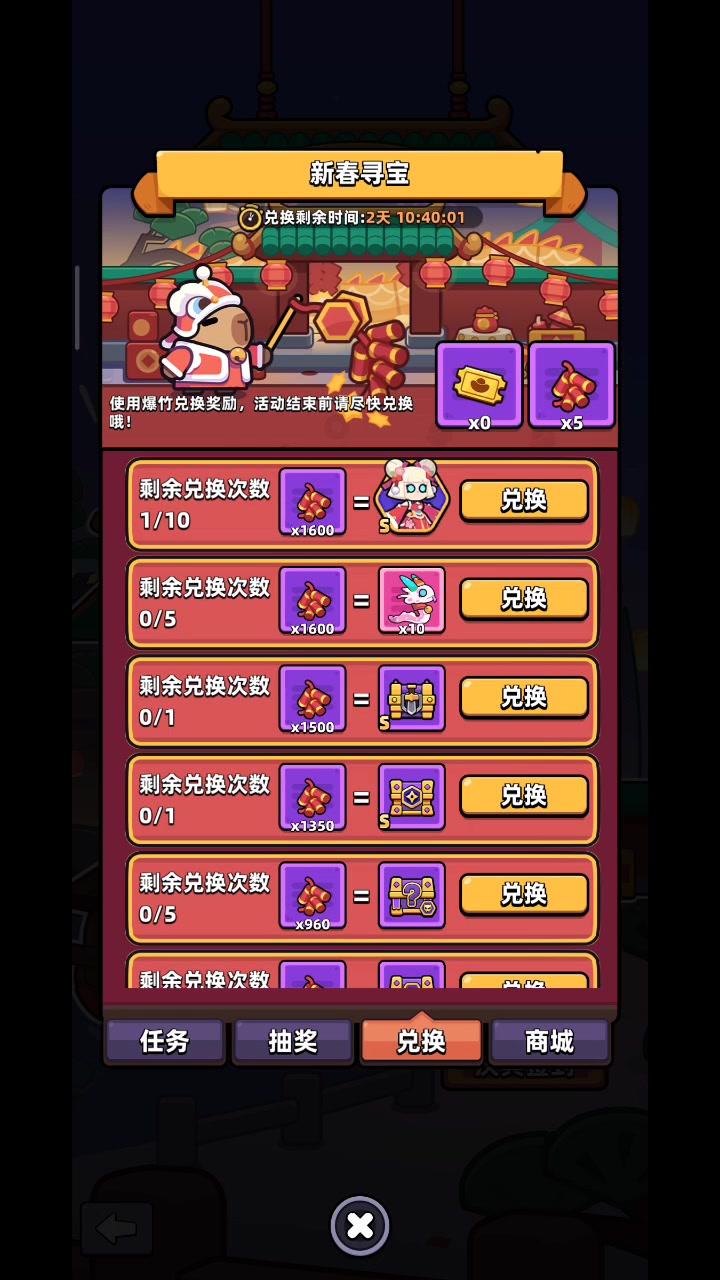Viewport: 720px width, 1280px height.
Task: Close the 新春寻宝 dialog
Action: click(360, 1225)
